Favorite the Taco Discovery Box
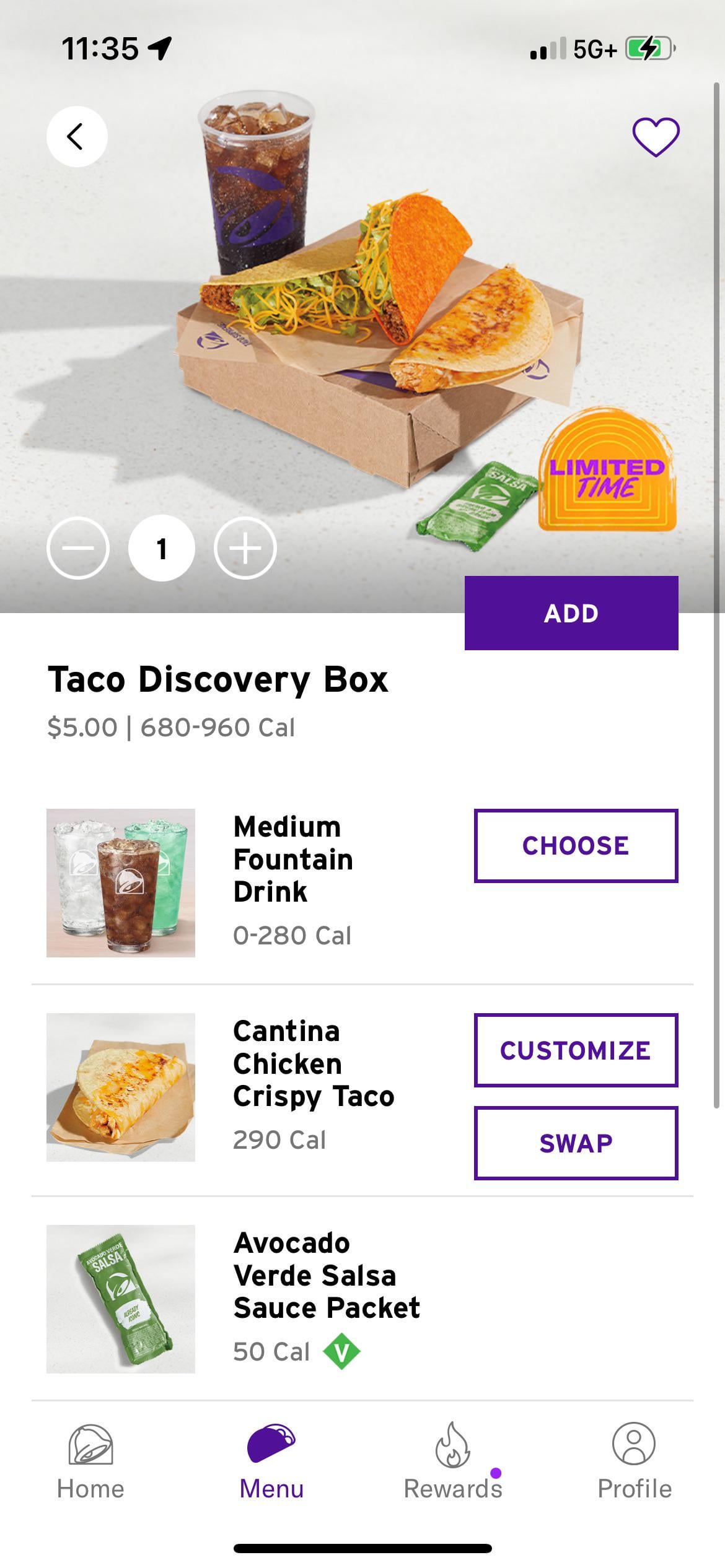 point(656,136)
